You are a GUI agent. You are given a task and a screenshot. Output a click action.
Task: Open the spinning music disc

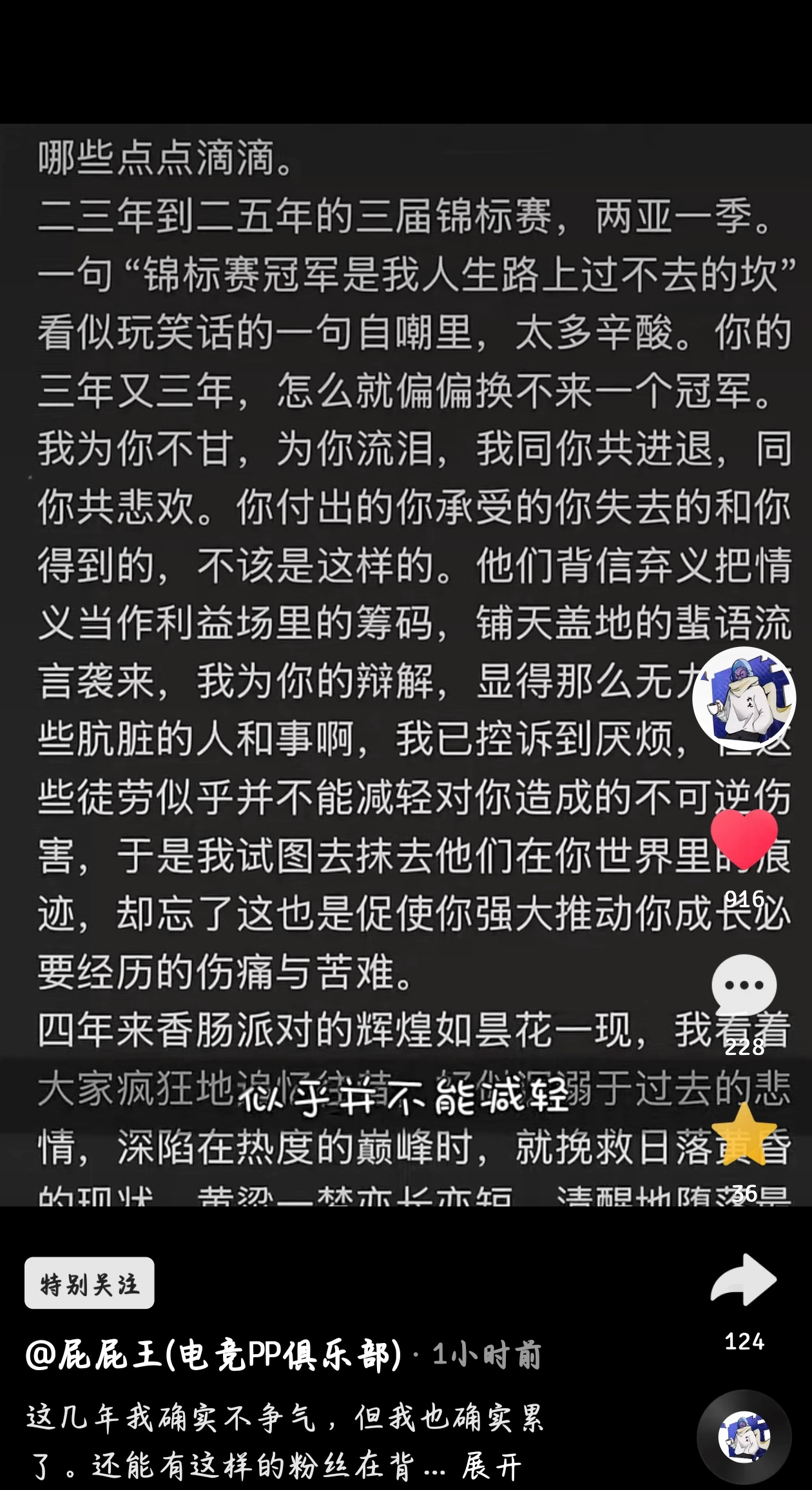pyautogui.click(x=744, y=1437)
